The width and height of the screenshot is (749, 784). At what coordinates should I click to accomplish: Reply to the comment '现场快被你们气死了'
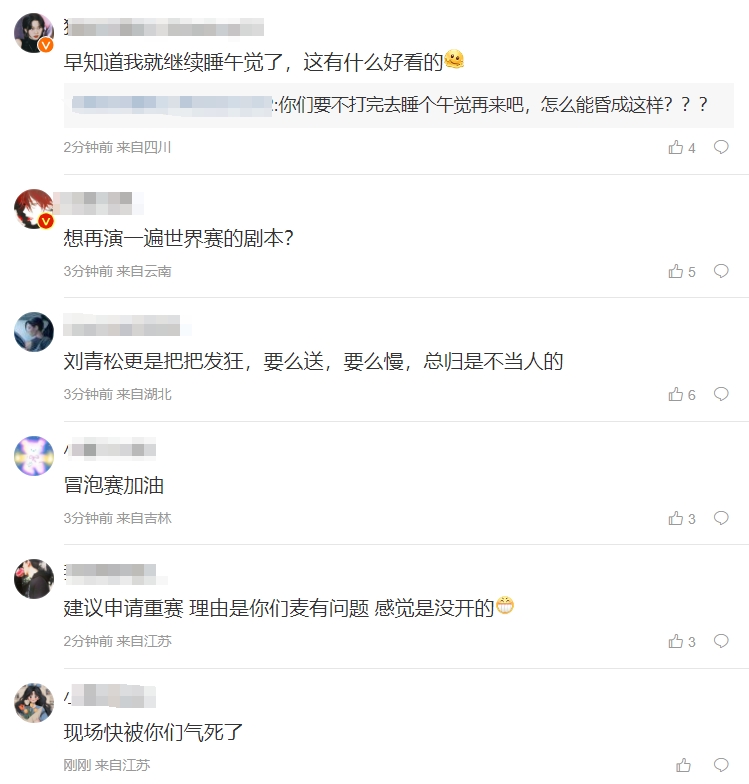[x=721, y=765]
